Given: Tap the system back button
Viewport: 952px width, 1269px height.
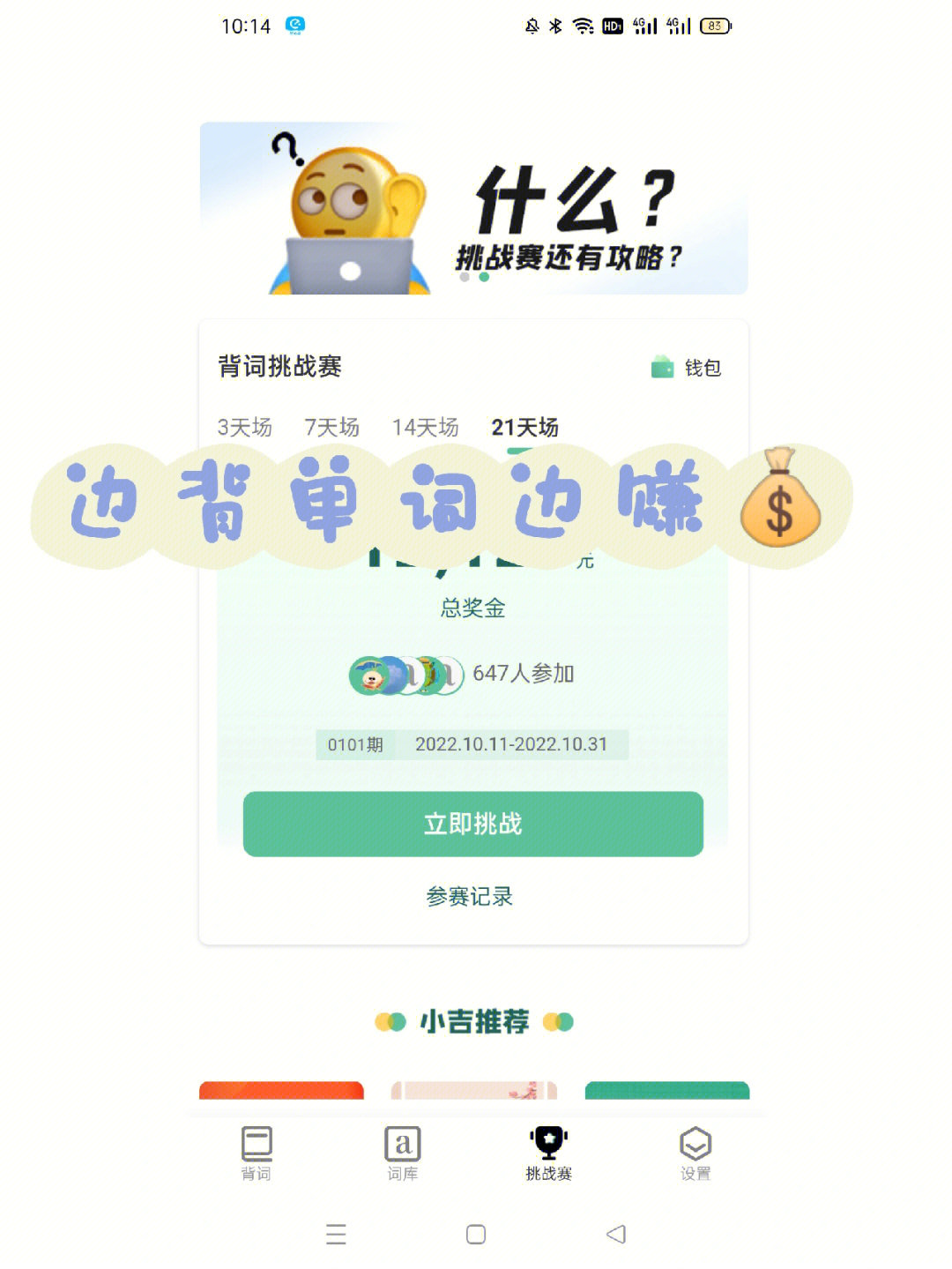Looking at the screenshot, I should (x=616, y=1234).
